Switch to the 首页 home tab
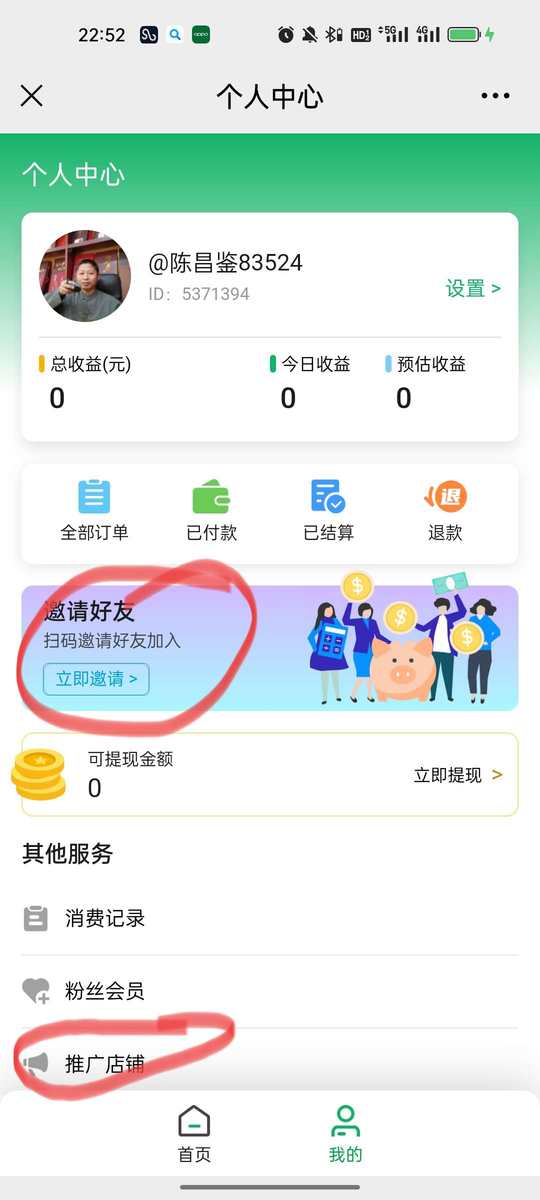The image size is (540, 1200). tap(194, 1134)
